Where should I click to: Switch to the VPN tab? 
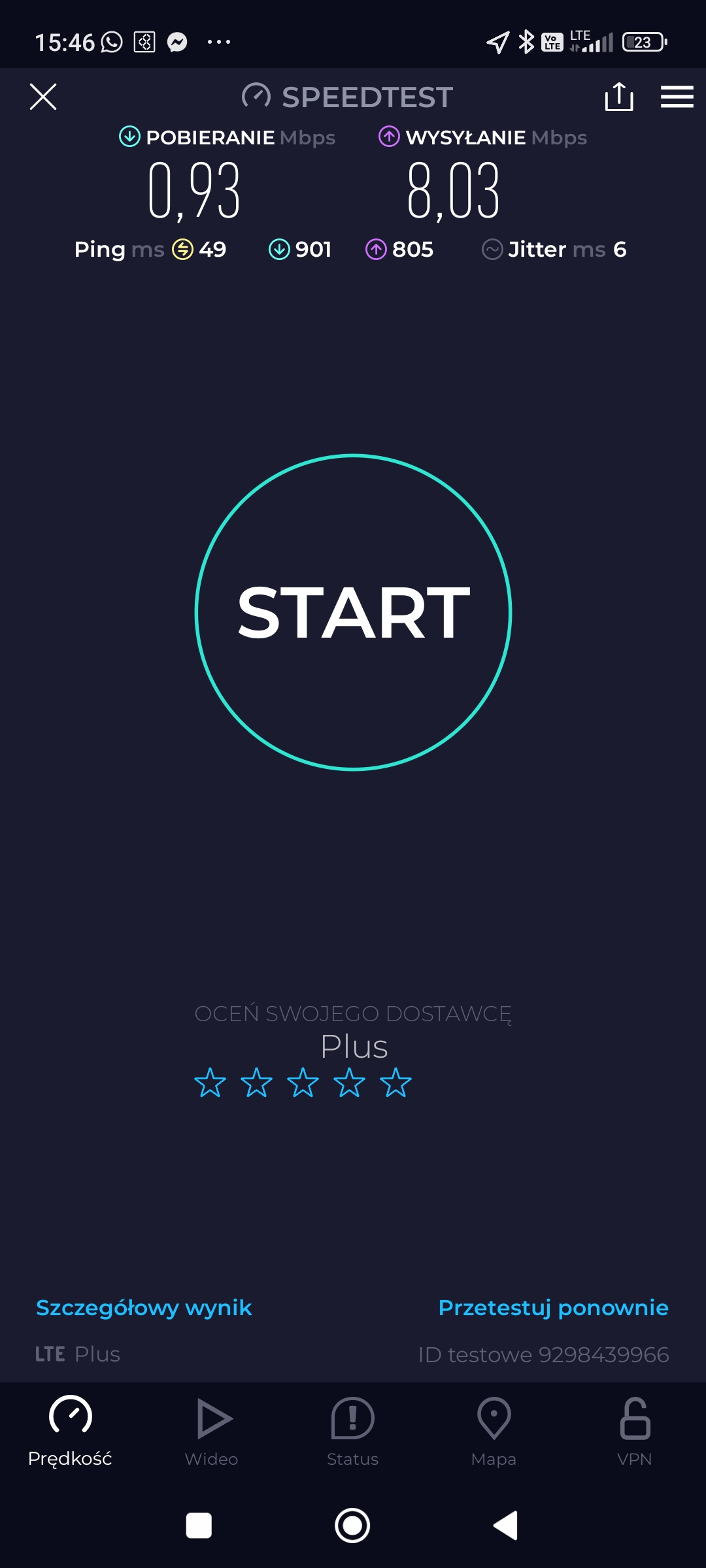pos(635,1431)
